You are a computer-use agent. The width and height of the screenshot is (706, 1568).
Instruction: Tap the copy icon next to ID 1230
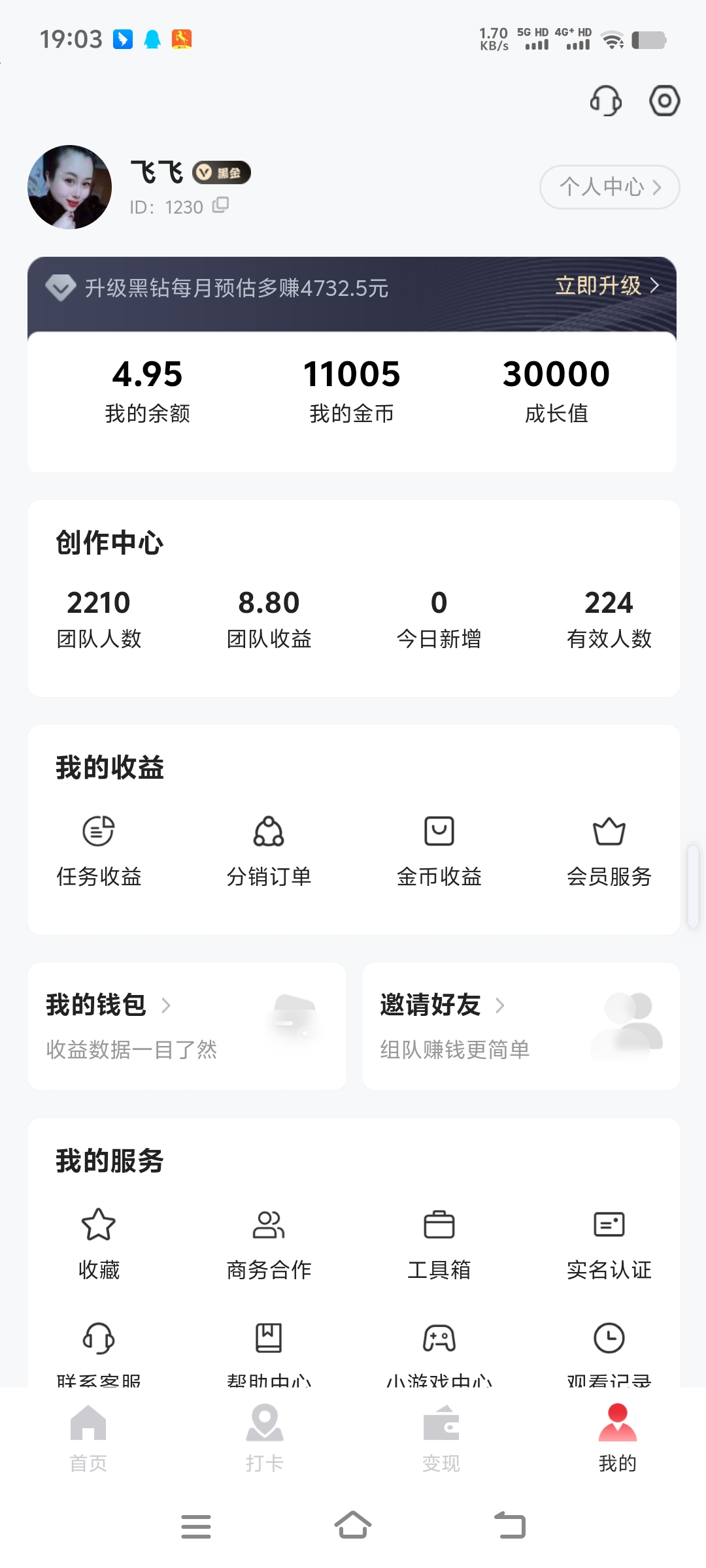click(x=220, y=206)
